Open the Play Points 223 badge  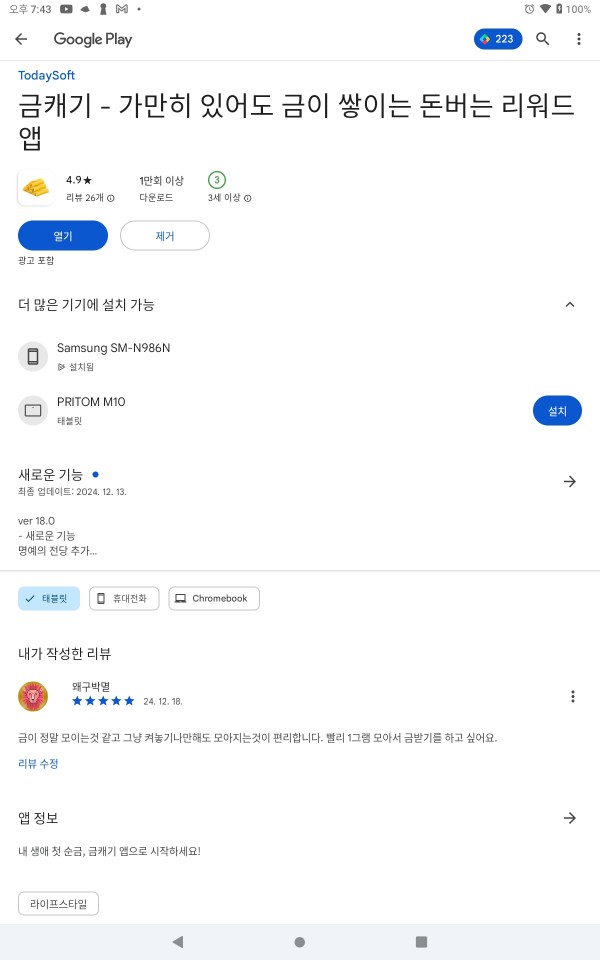498,39
